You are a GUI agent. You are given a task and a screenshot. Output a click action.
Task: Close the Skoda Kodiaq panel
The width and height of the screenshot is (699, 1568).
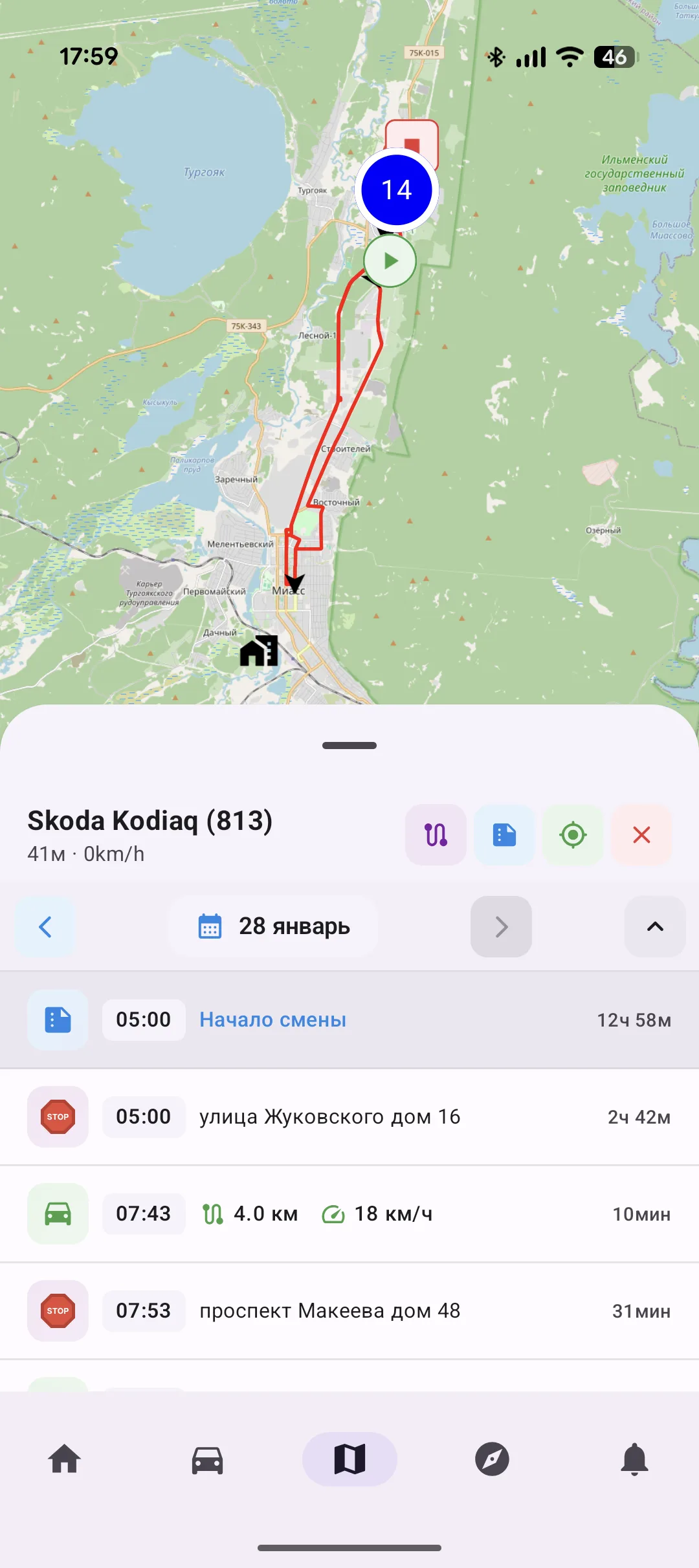pyautogui.click(x=641, y=834)
